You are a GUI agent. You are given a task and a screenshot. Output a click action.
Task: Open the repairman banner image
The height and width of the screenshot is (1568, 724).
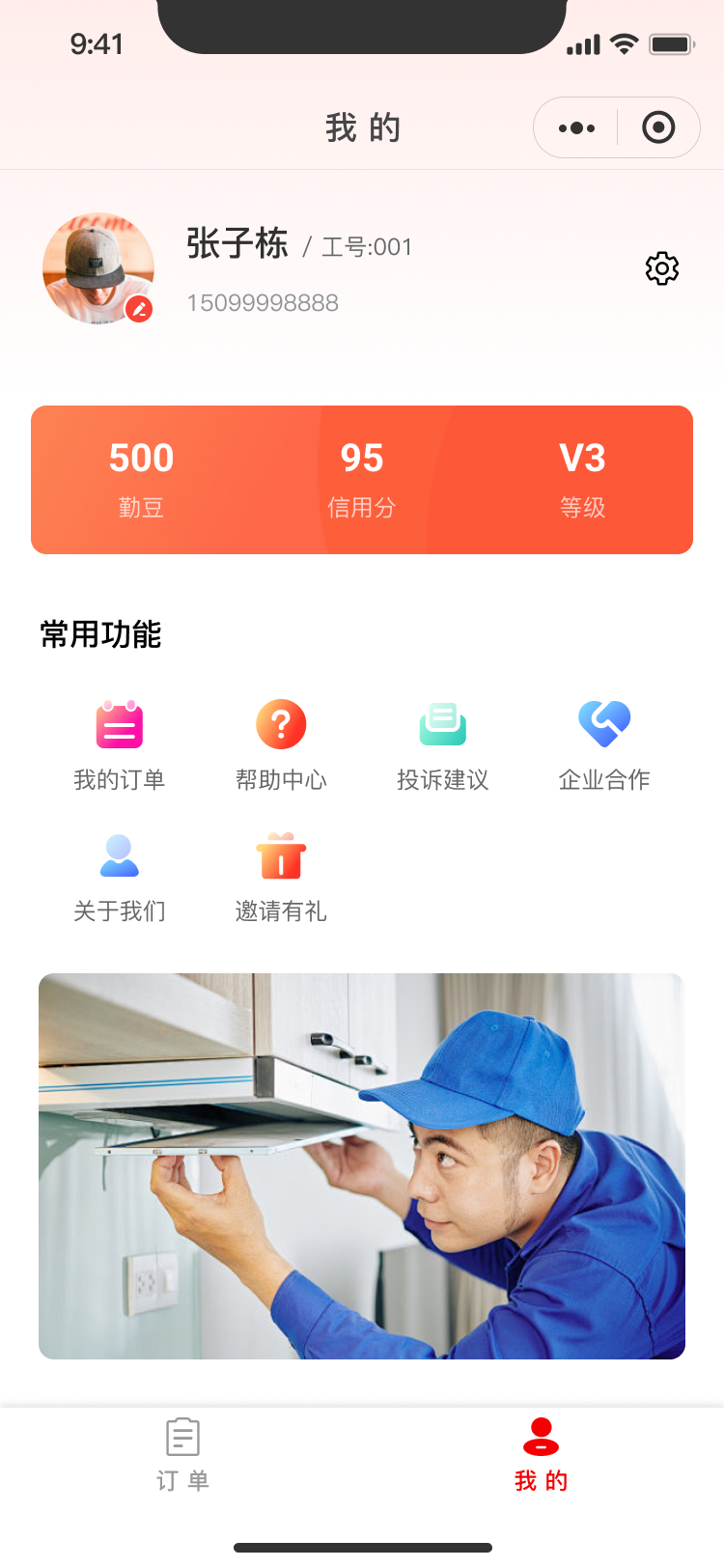click(362, 1166)
